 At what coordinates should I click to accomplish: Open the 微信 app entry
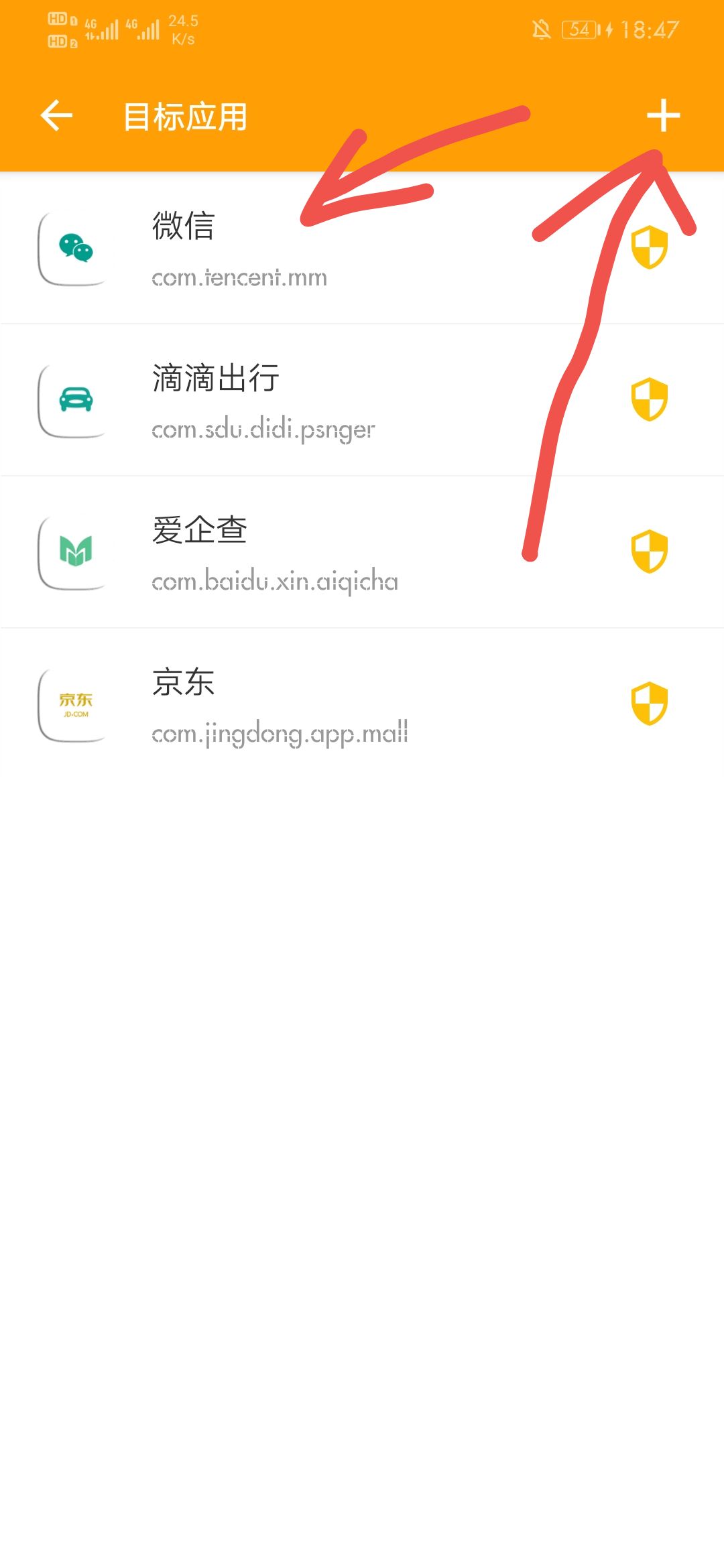coord(268,248)
